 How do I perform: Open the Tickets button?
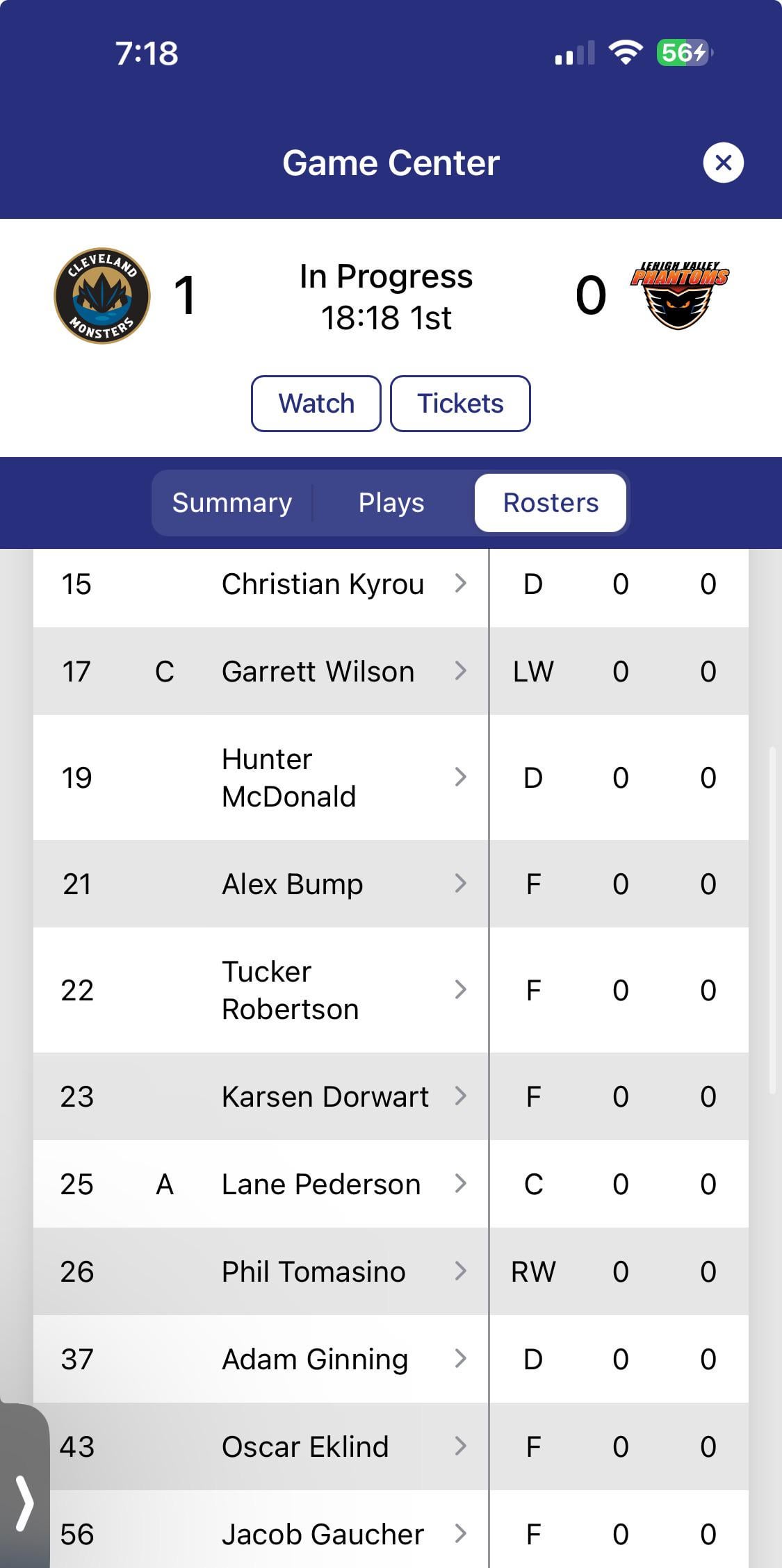tap(460, 404)
